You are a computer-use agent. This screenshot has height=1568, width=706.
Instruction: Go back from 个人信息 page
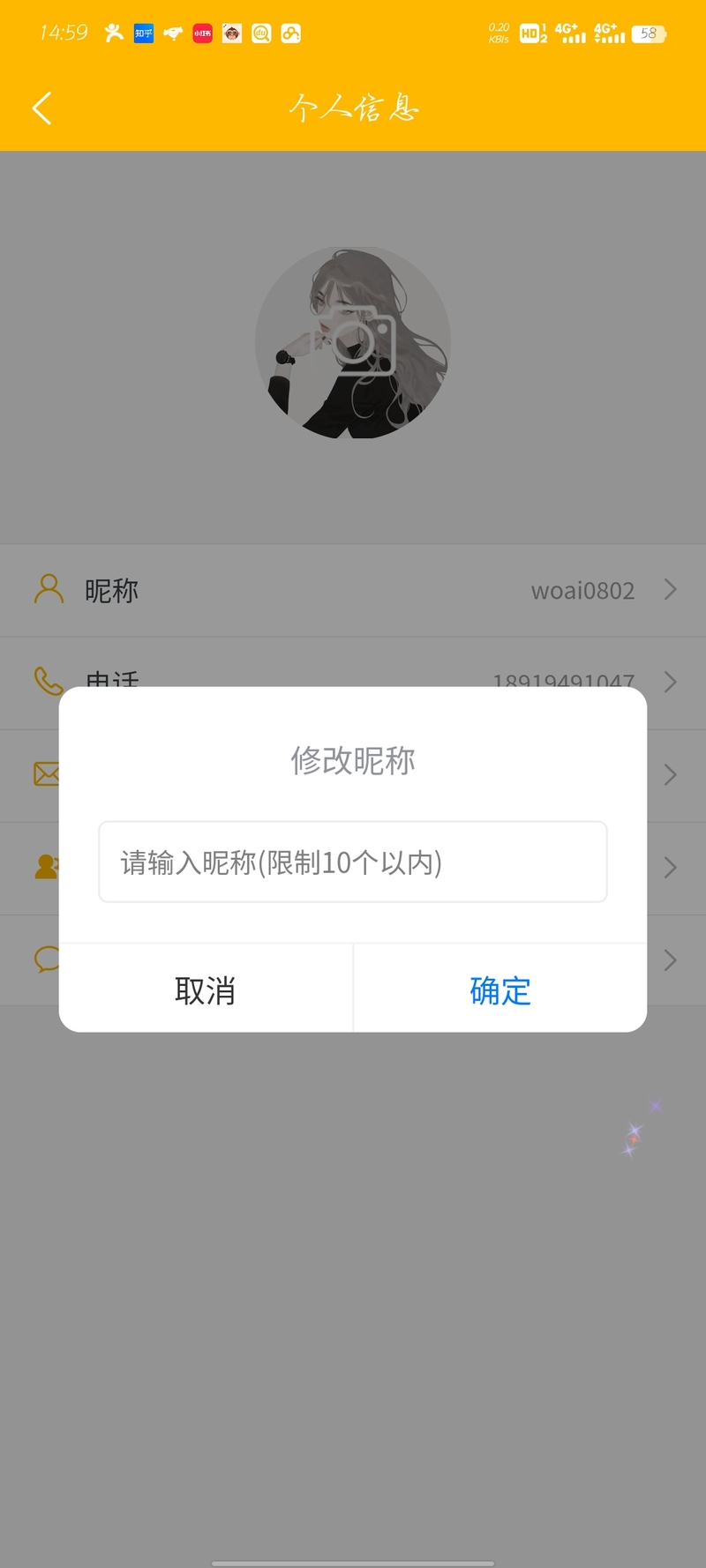click(x=41, y=108)
